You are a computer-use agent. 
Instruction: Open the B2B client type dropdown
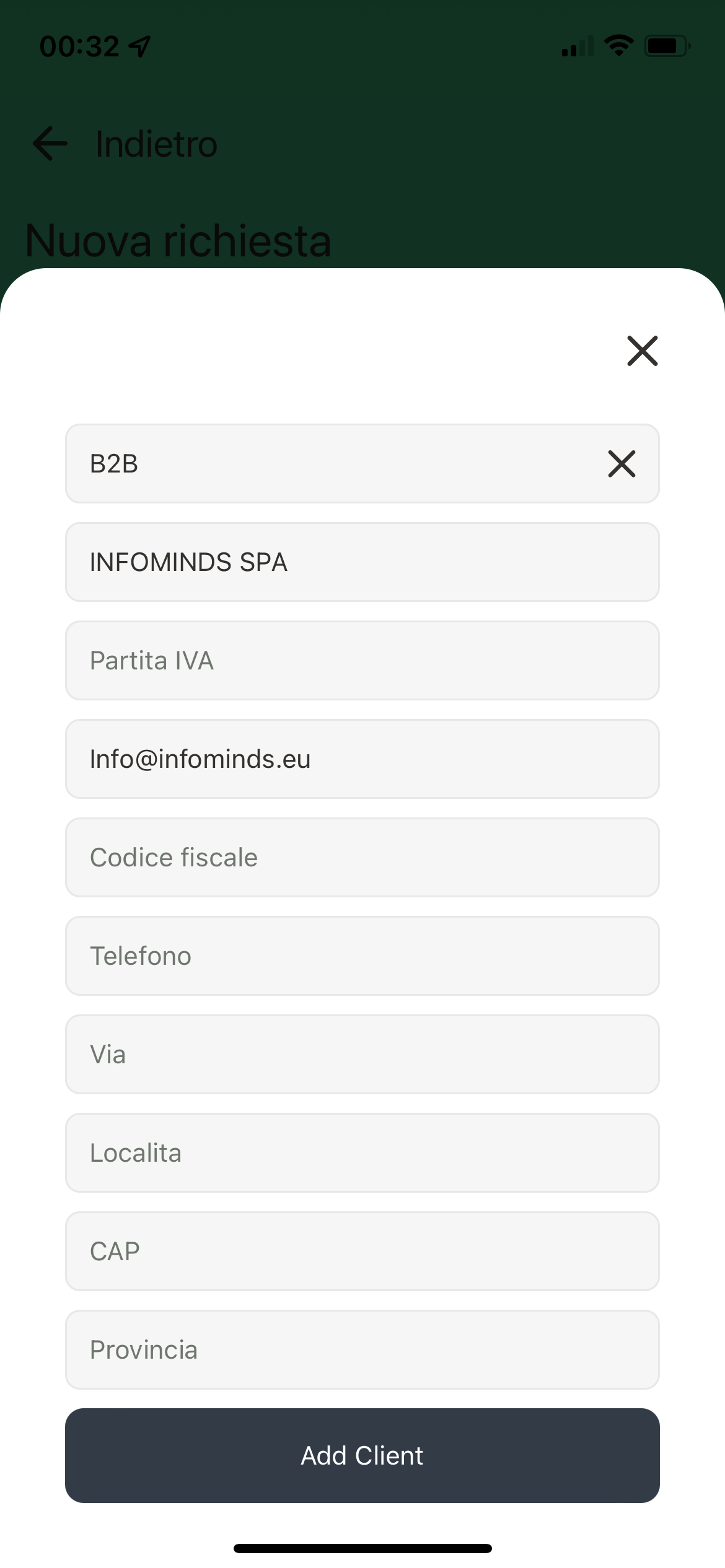pos(335,464)
